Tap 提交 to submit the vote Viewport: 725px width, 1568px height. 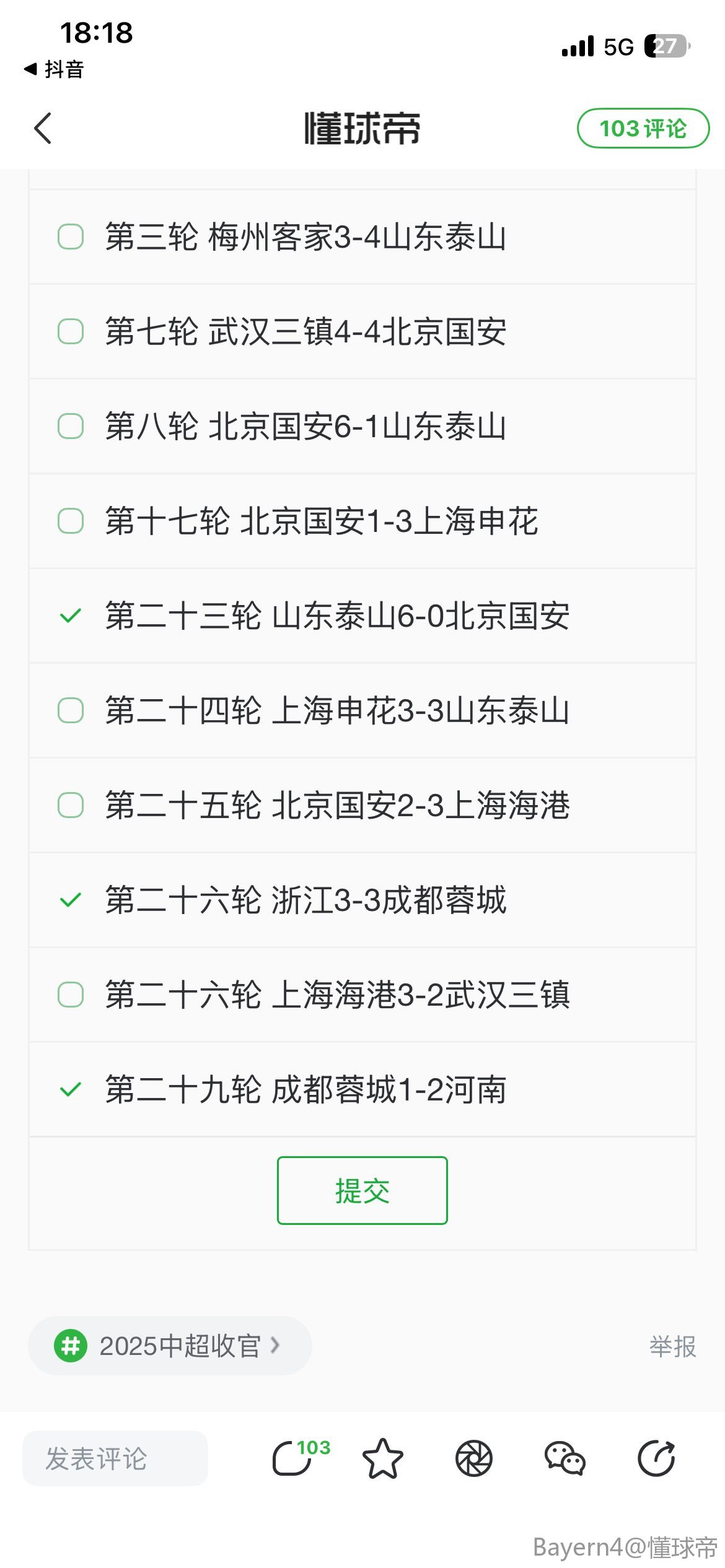pyautogui.click(x=362, y=1190)
